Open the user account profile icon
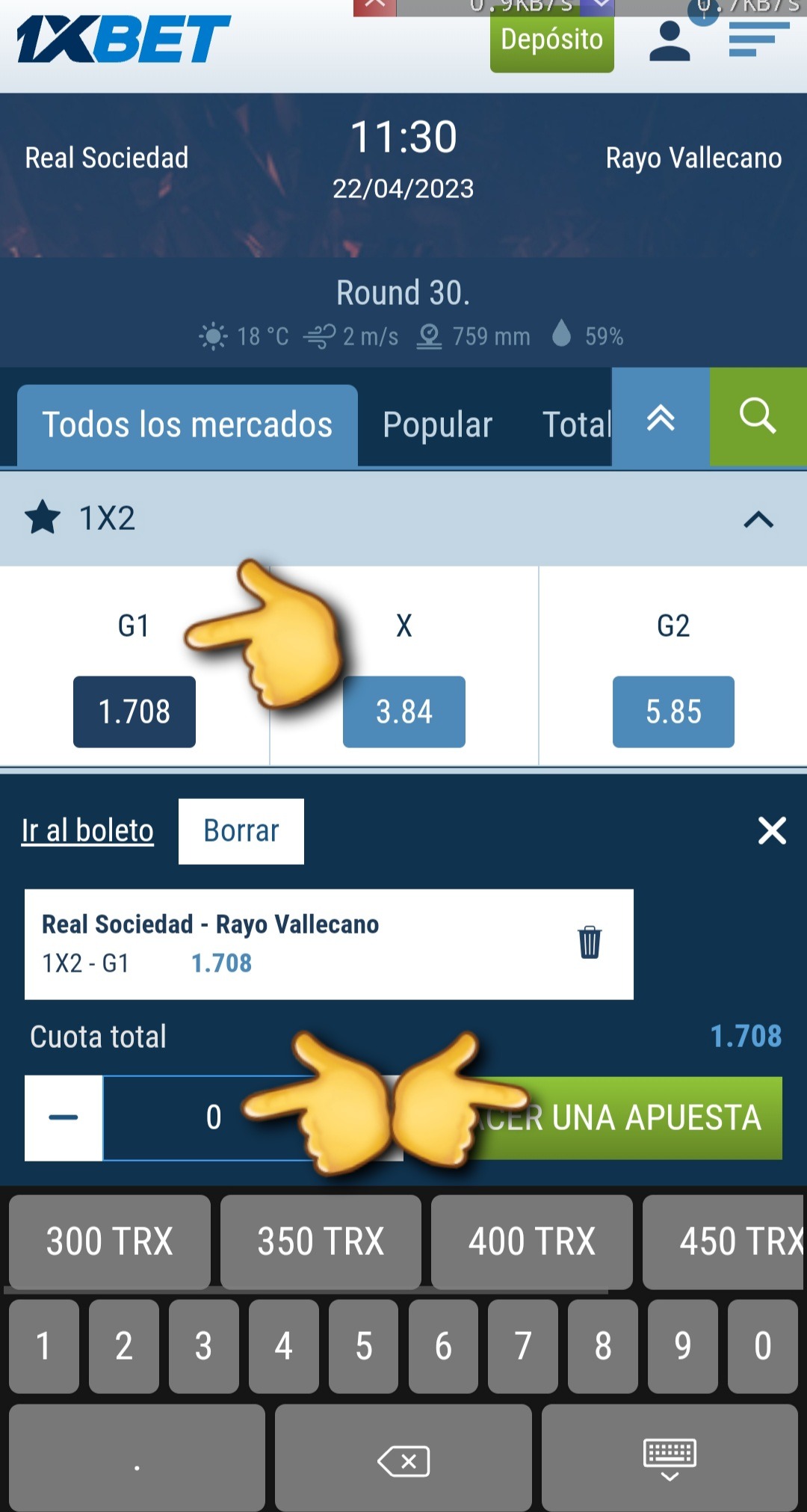This screenshot has width=807, height=1512. [x=670, y=42]
